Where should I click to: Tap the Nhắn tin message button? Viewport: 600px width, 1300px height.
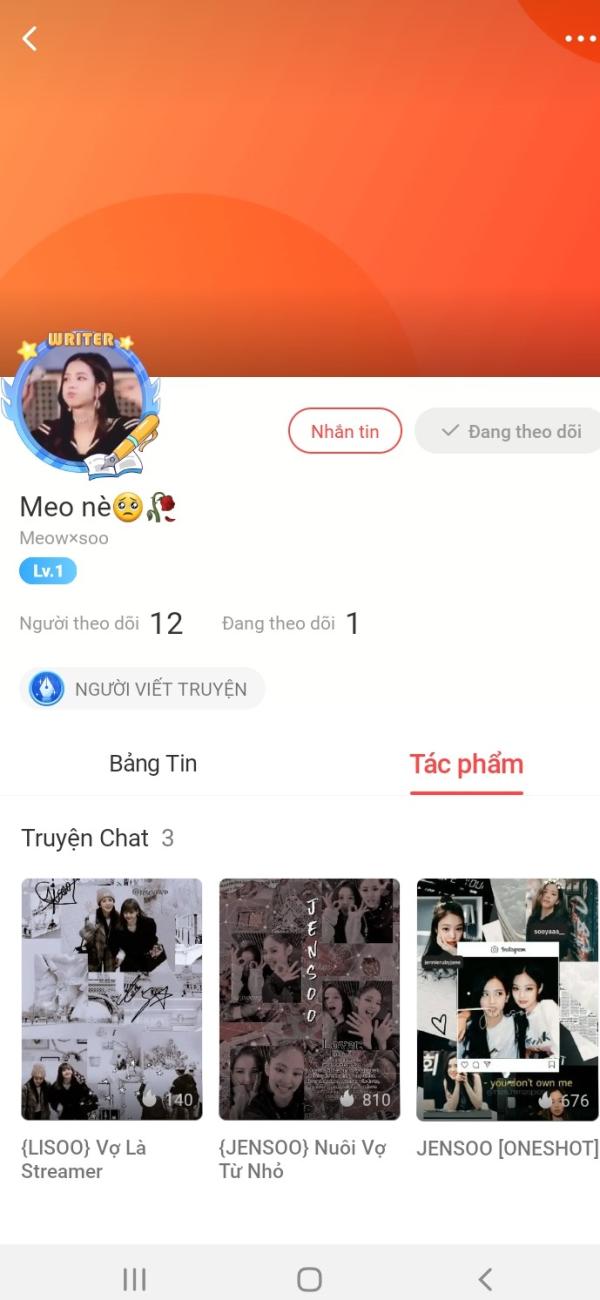click(x=345, y=431)
